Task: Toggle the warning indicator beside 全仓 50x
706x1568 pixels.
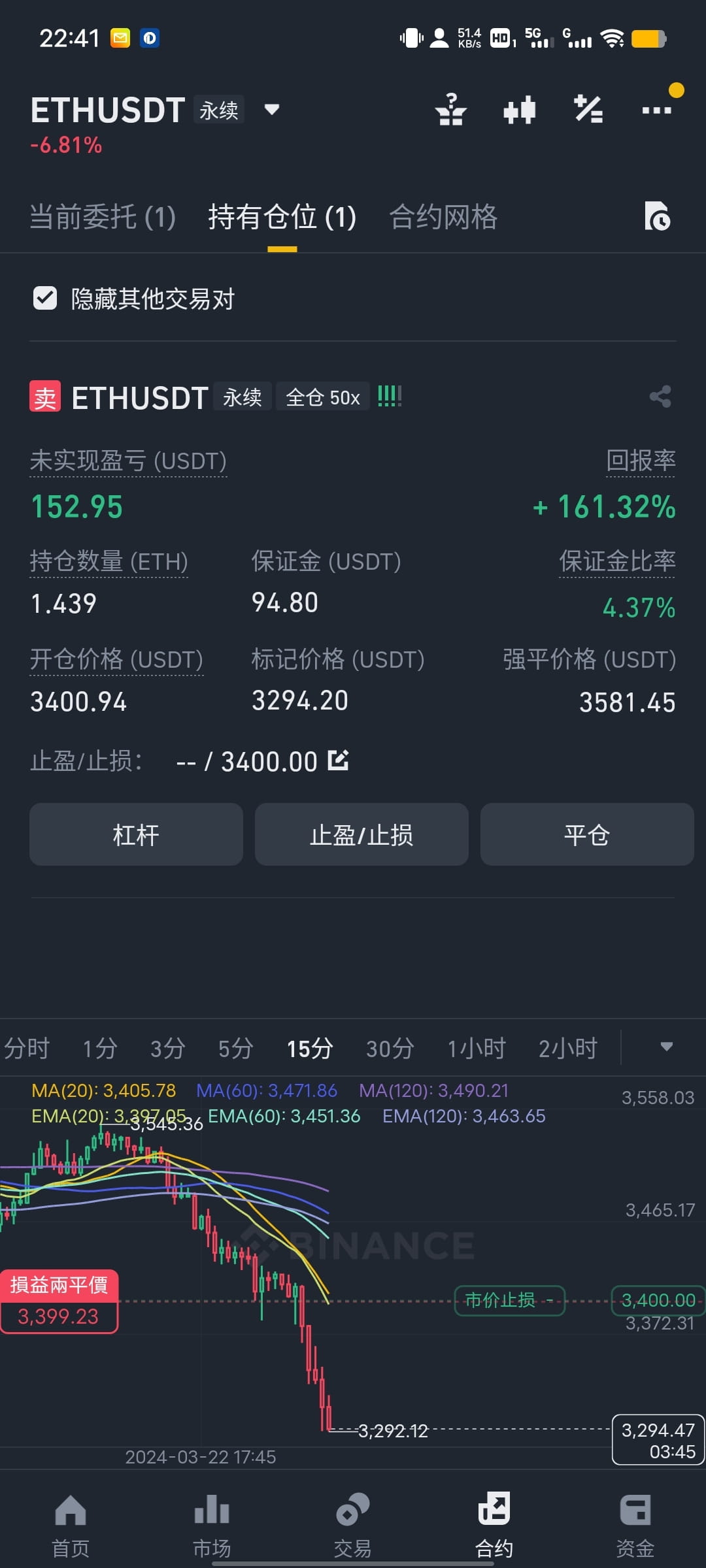Action: click(x=390, y=396)
